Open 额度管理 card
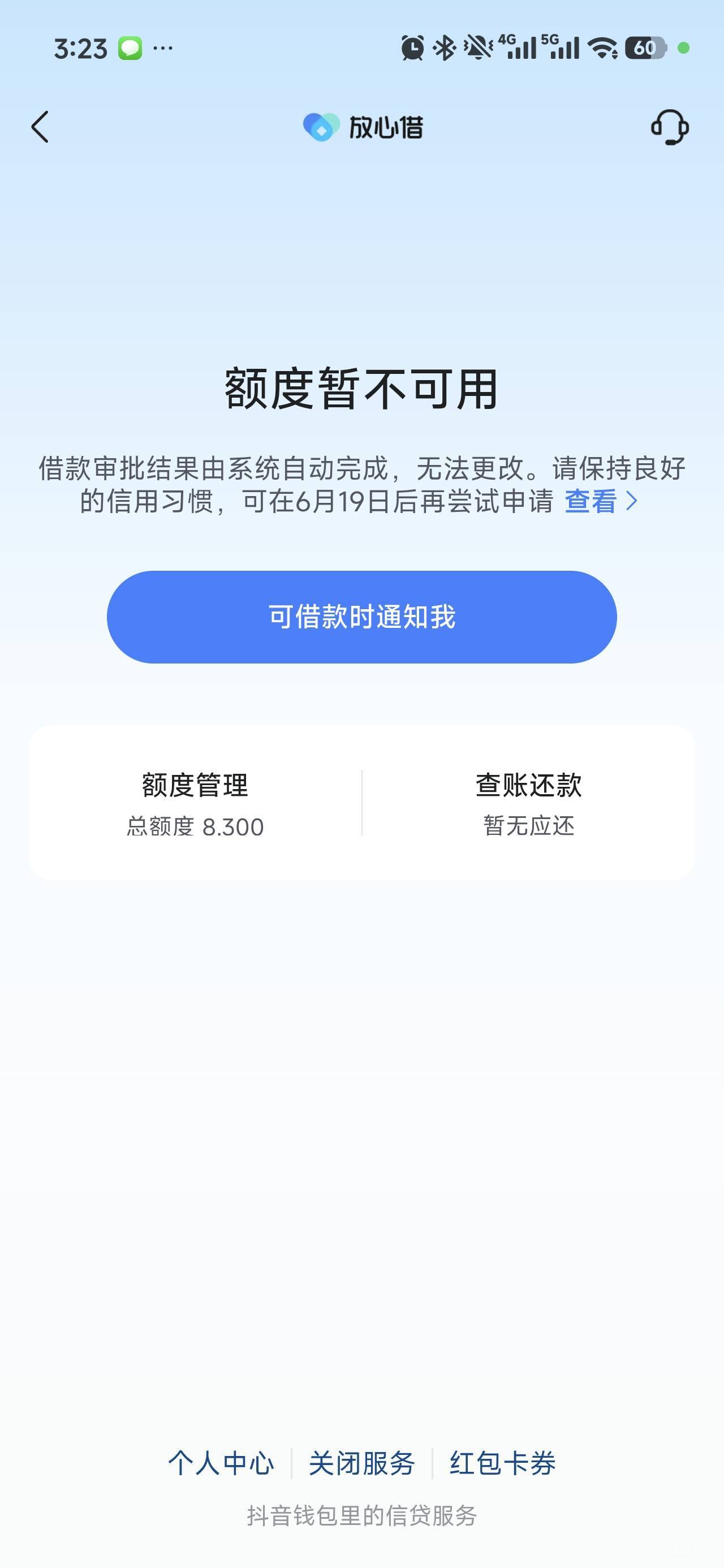Viewport: 724px width, 1568px height. [x=195, y=803]
